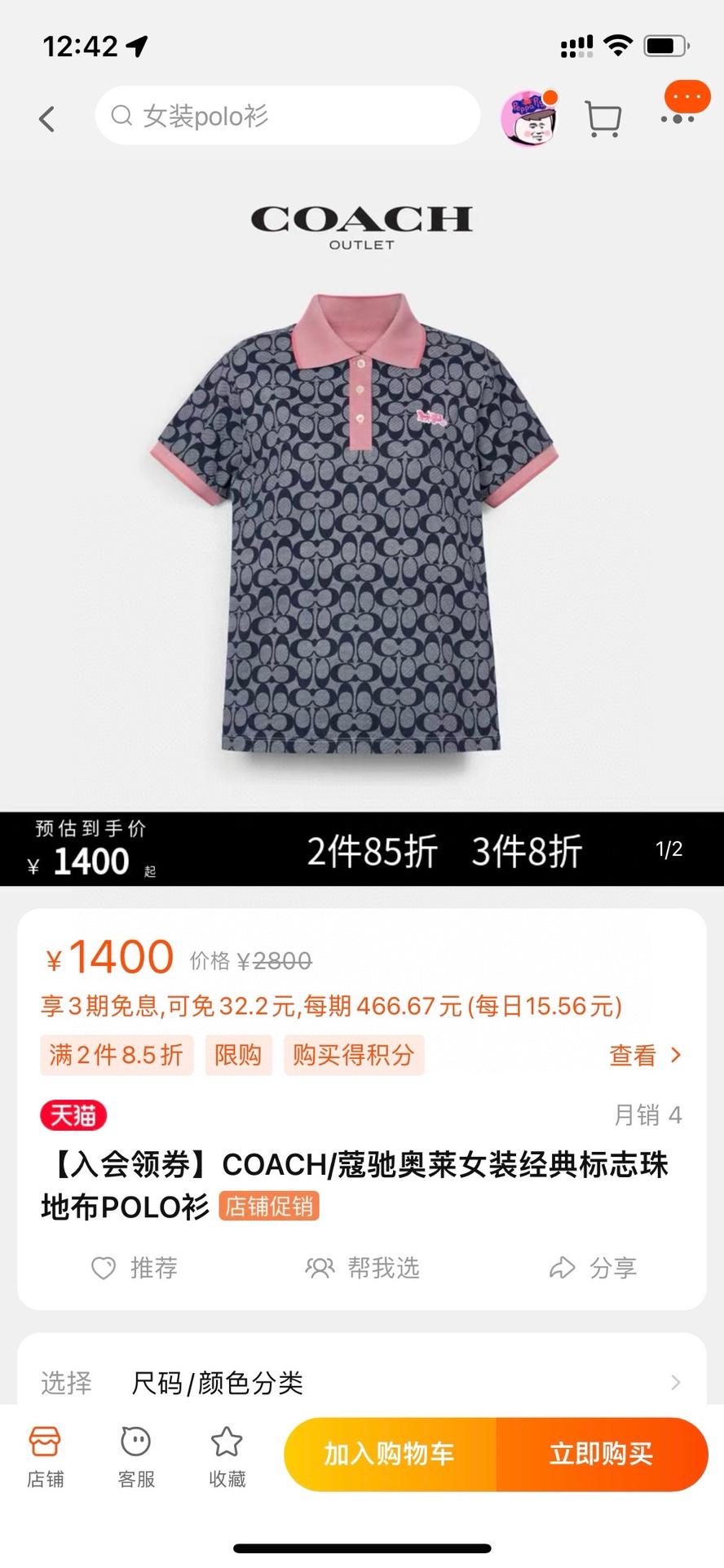Add item to favorites 收藏
Viewport: 724px width, 1568px height.
[x=227, y=1458]
